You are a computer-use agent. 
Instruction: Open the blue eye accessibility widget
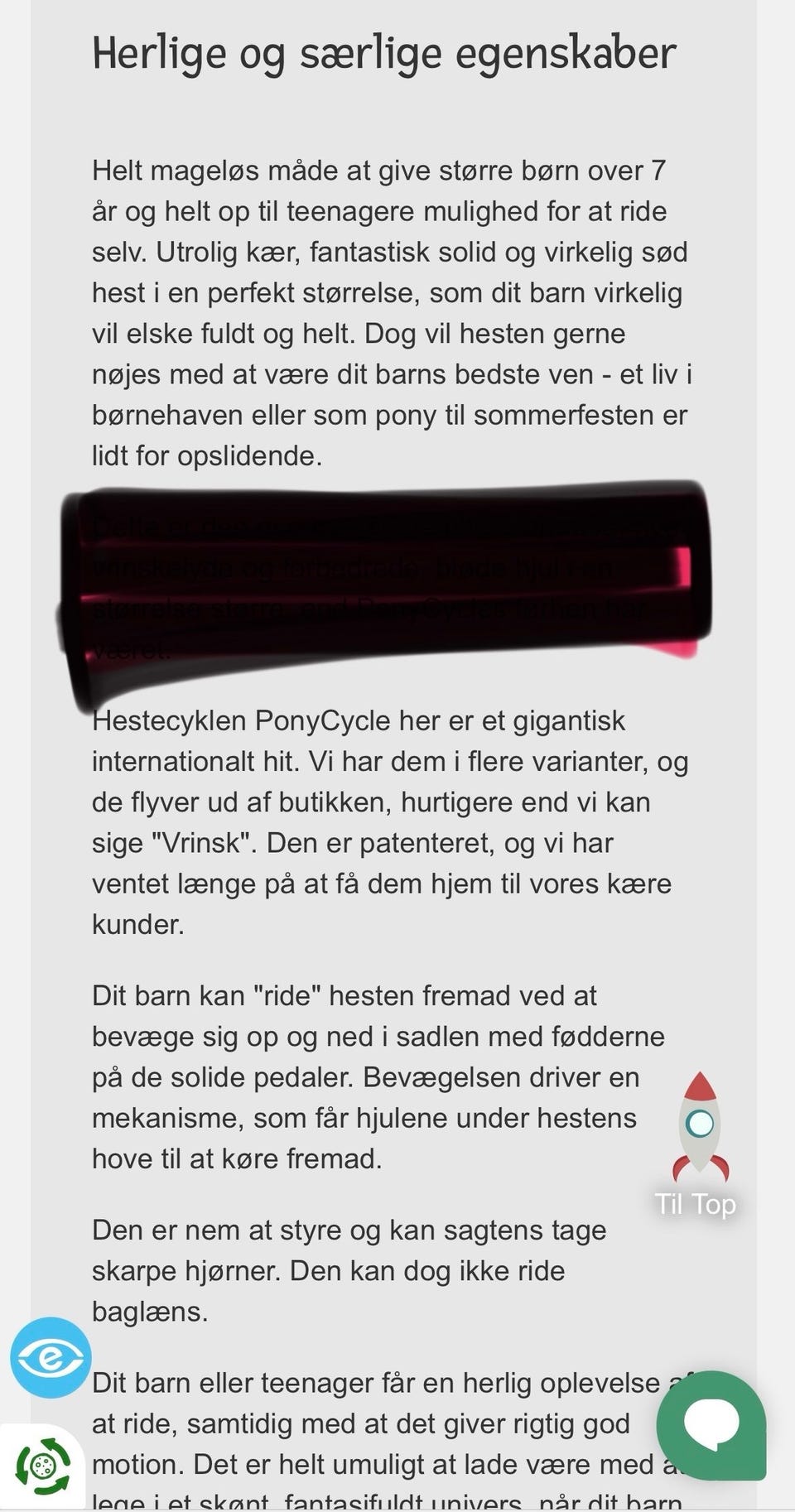click(51, 1358)
